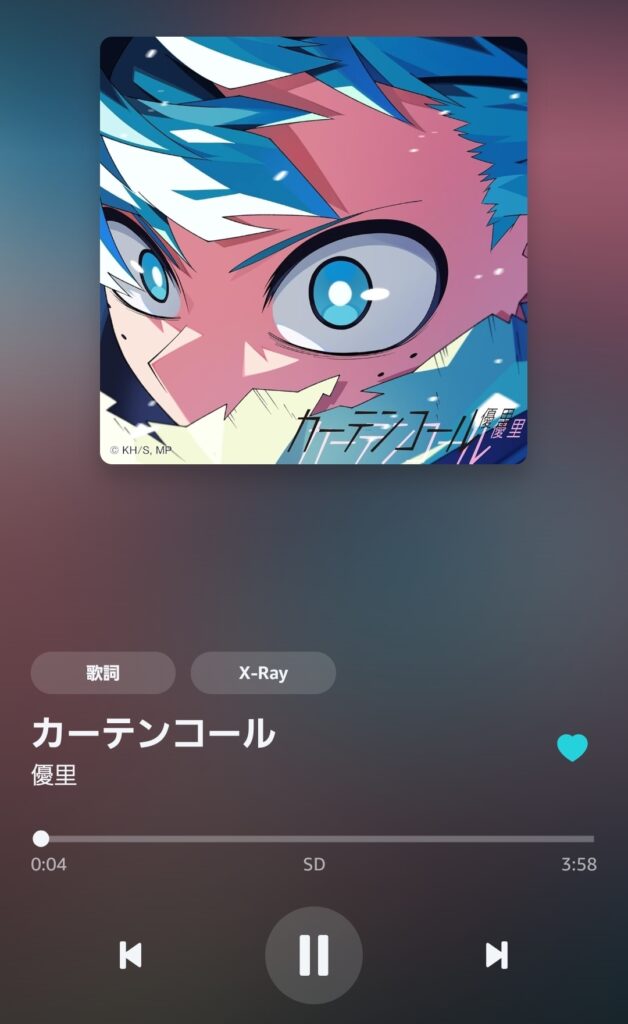Screen dimensions: 628x1024
Task: Open the カーテンコール album artwork
Action: click(313, 250)
